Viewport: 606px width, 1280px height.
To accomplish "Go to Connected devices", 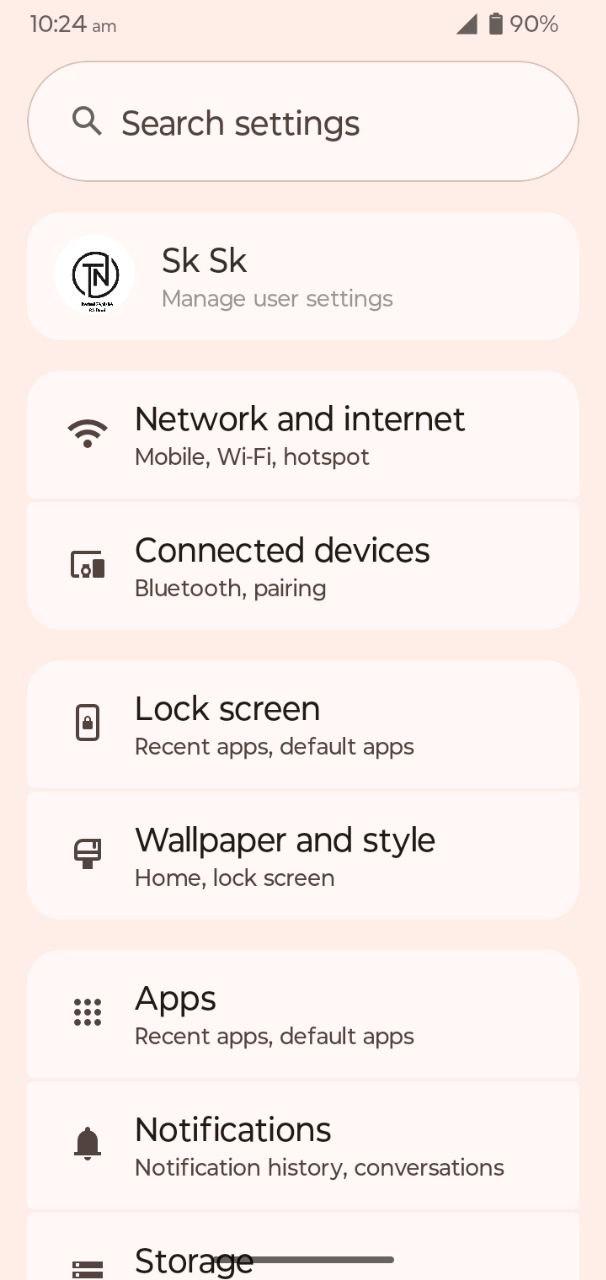I will (302, 566).
